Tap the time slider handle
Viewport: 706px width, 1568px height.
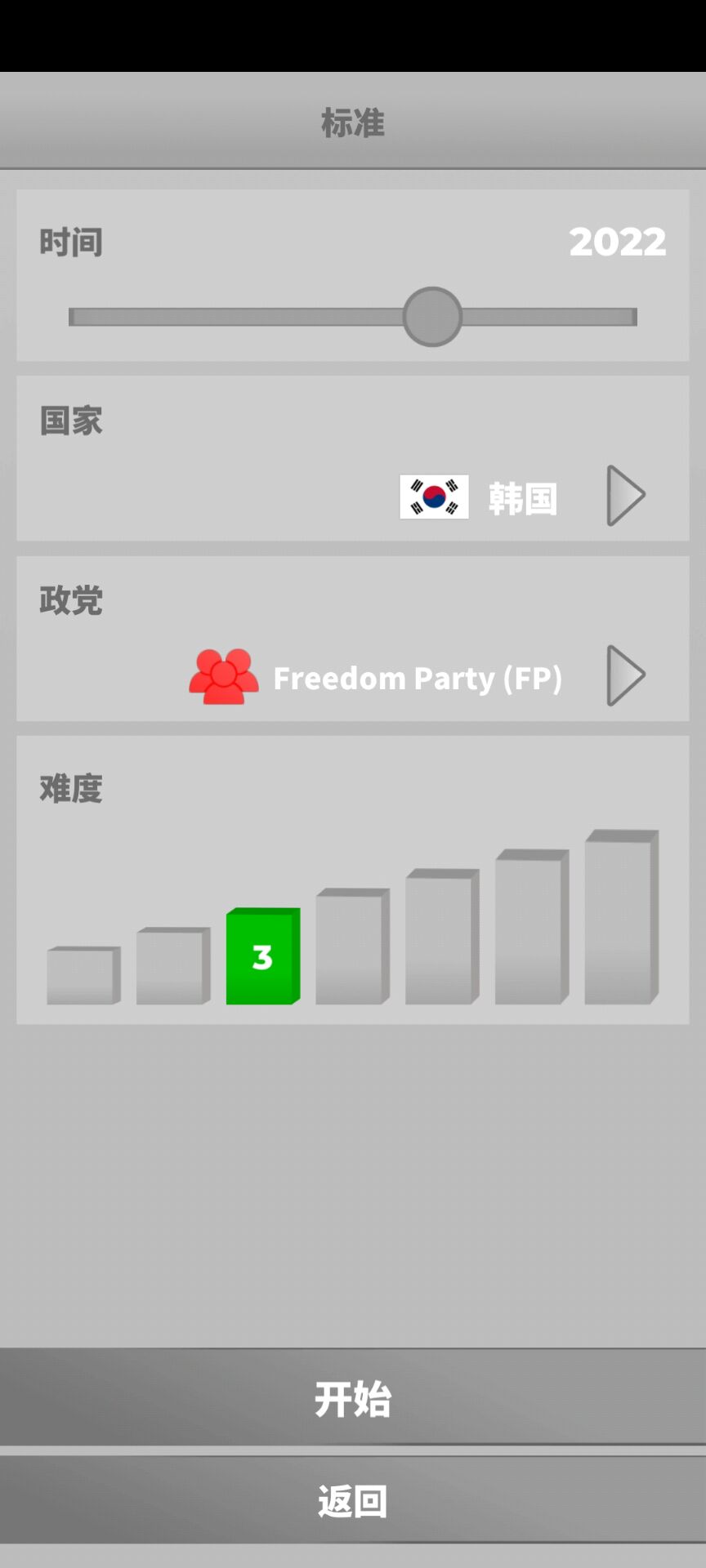pos(432,317)
